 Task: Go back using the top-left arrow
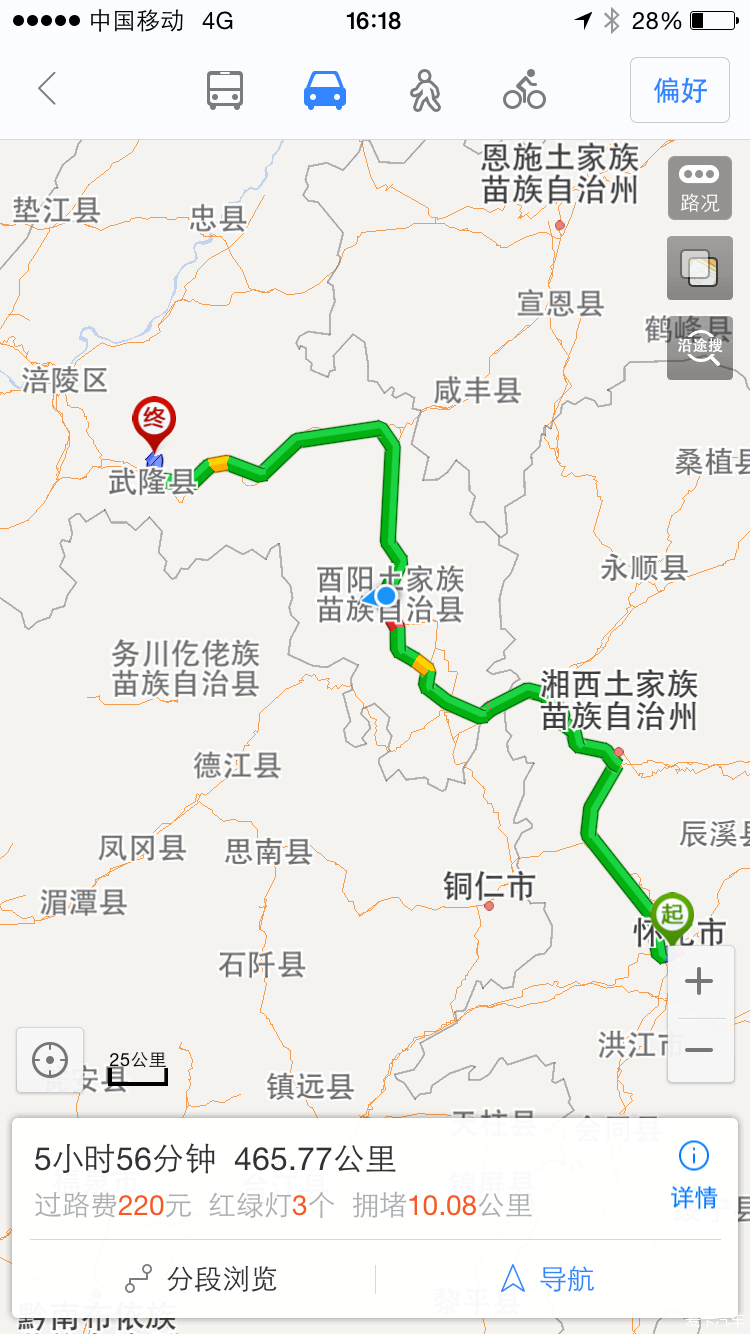47,90
